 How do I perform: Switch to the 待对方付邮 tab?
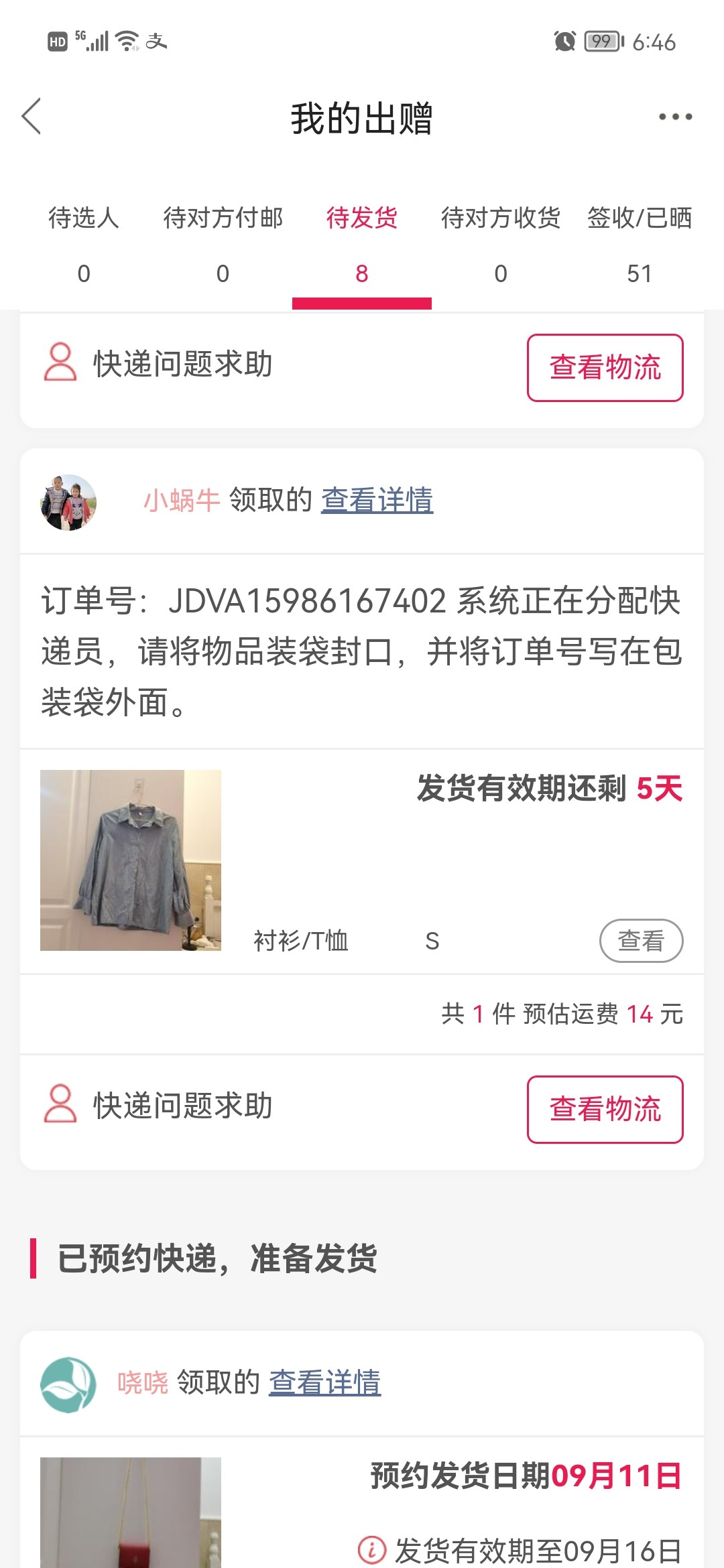point(223,244)
